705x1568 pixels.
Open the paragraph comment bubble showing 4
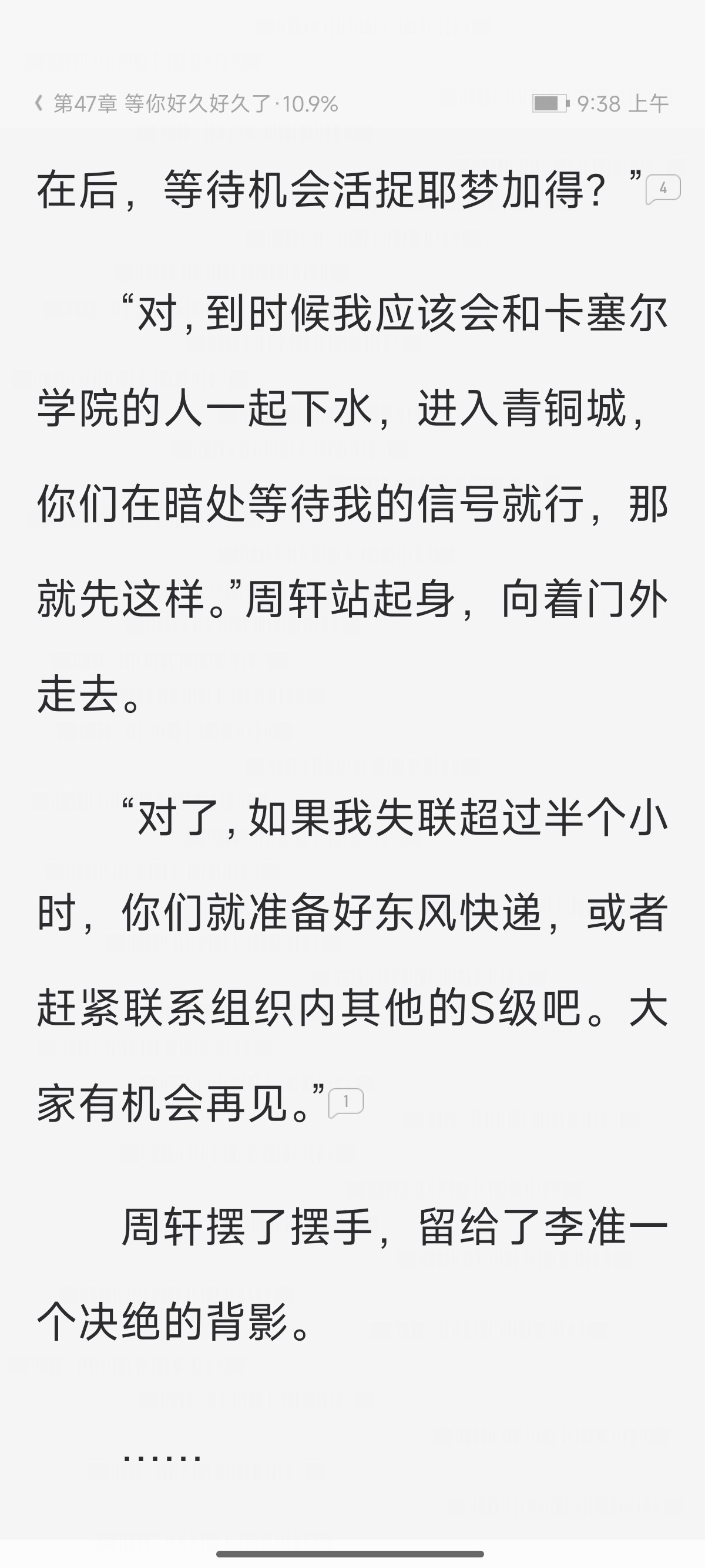663,189
